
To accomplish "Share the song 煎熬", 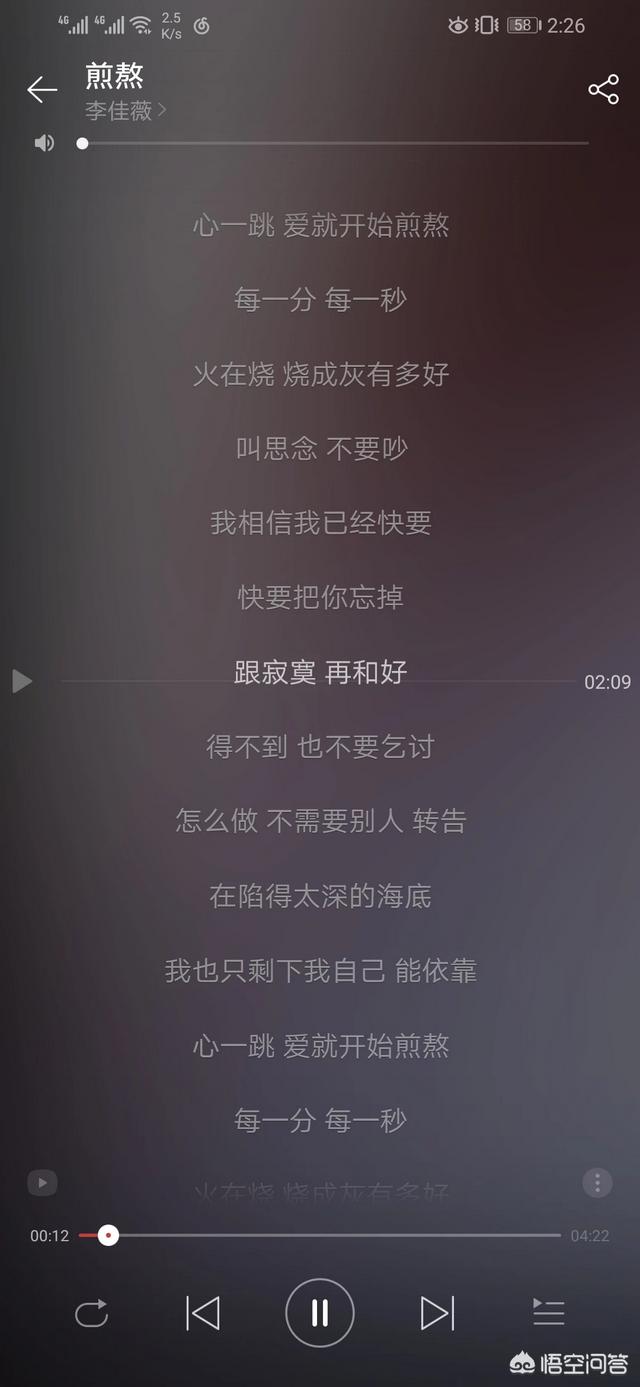I will tap(603, 89).
